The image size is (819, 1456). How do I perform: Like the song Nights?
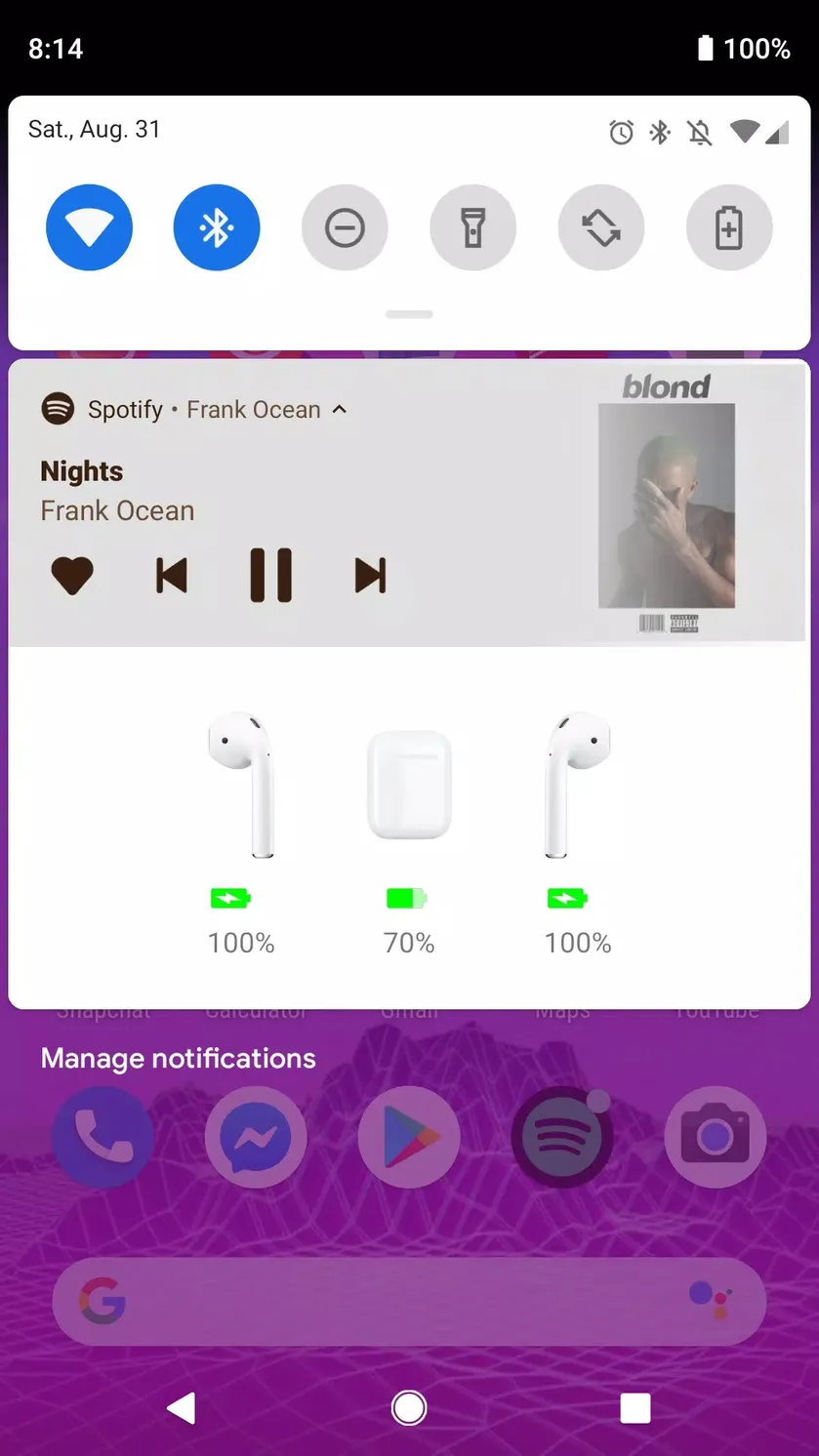pos(72,576)
